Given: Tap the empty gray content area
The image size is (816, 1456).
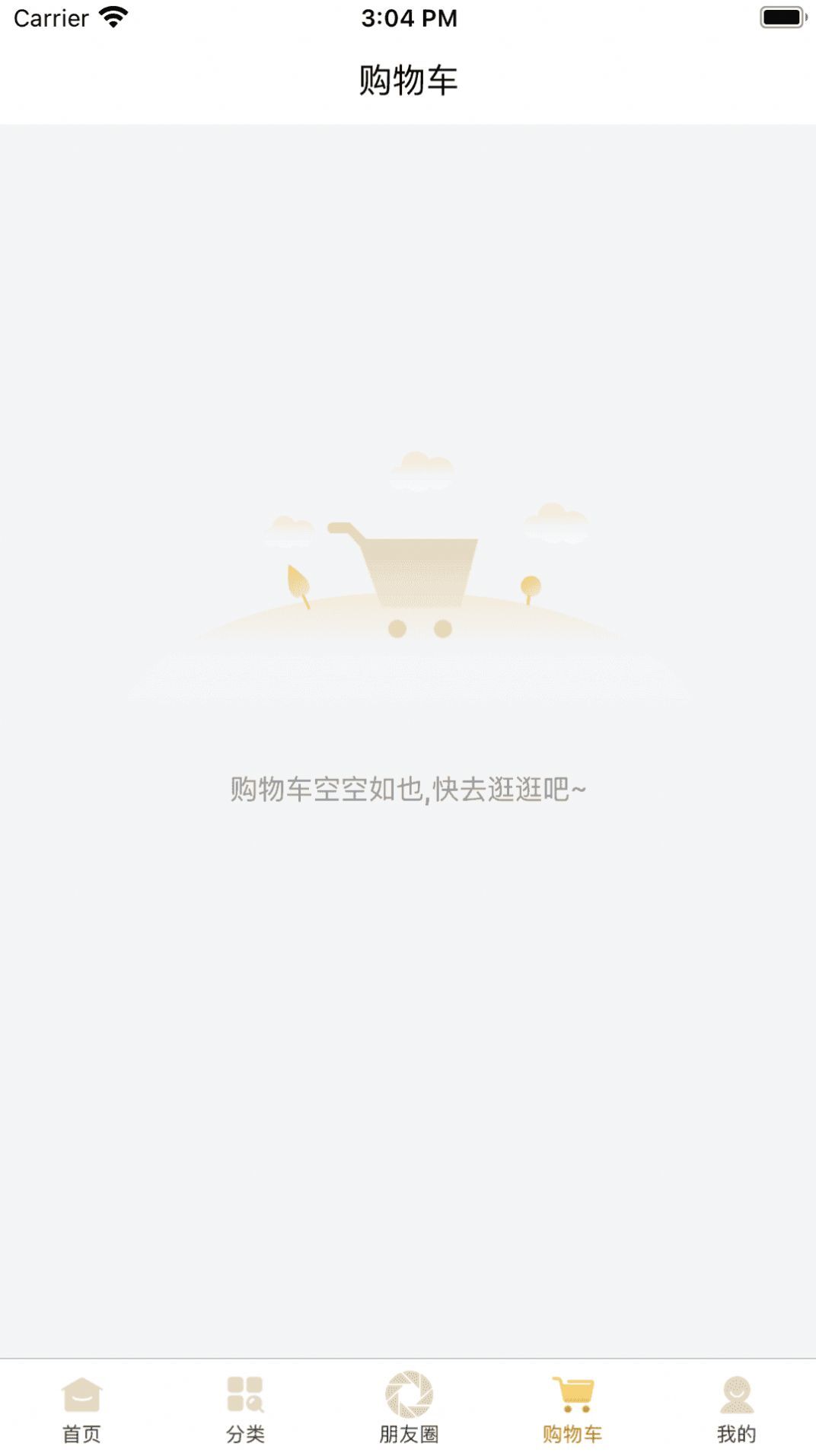Looking at the screenshot, I should (408, 1066).
